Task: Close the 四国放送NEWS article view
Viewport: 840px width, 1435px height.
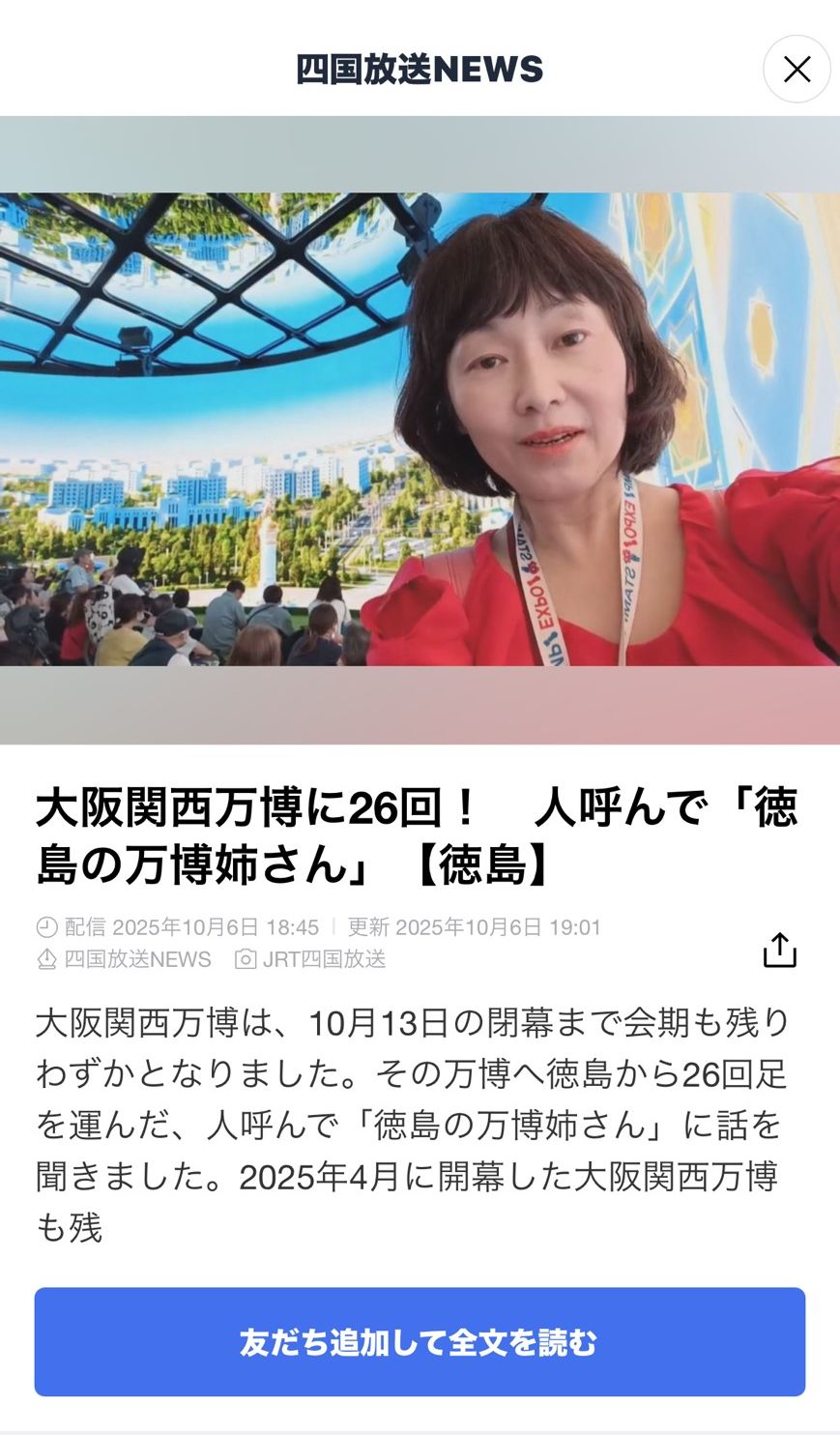Action: 797,69
